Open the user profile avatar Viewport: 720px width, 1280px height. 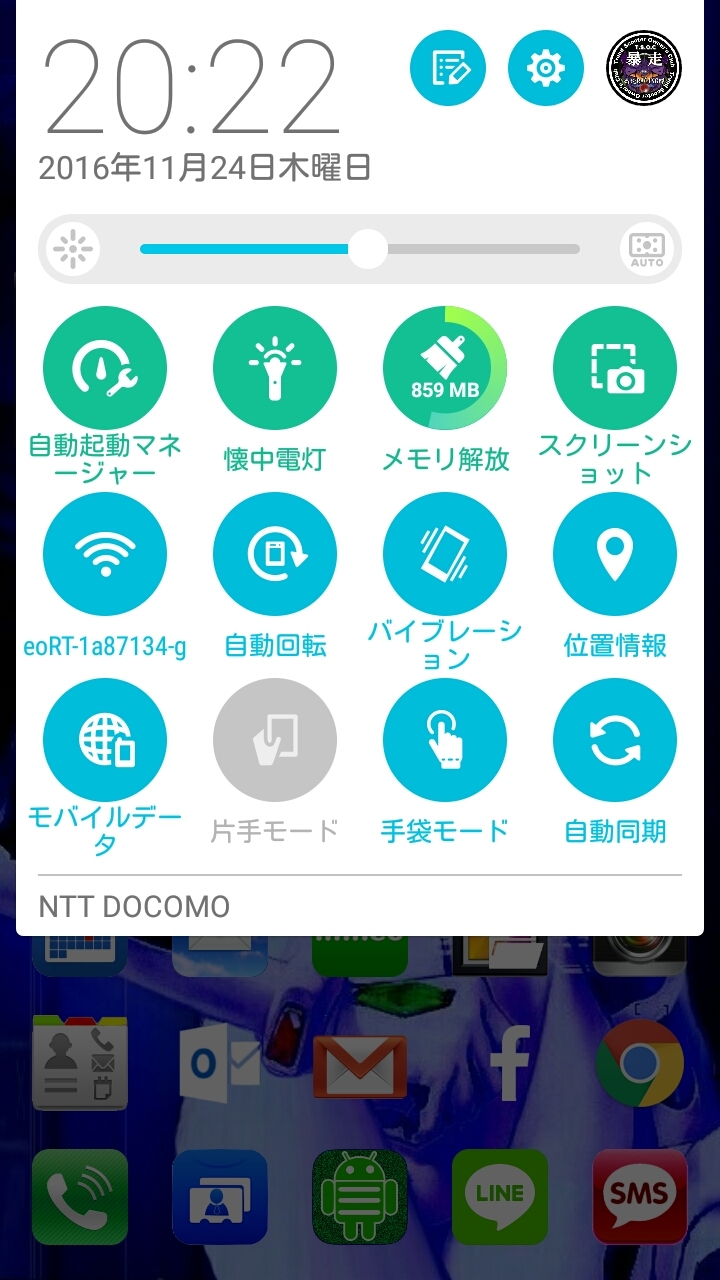pos(644,69)
